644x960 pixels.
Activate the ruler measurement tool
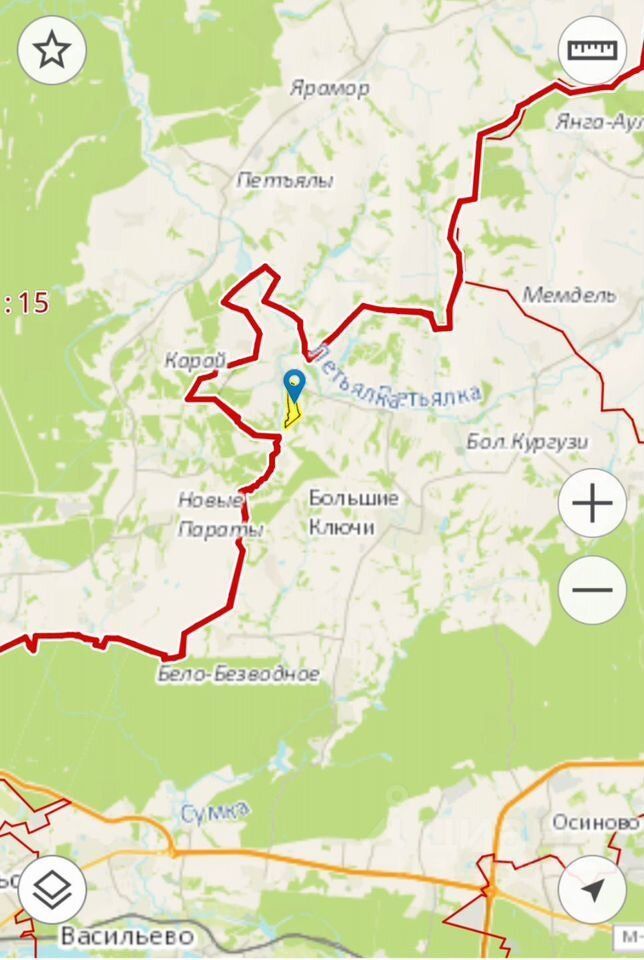tap(592, 51)
